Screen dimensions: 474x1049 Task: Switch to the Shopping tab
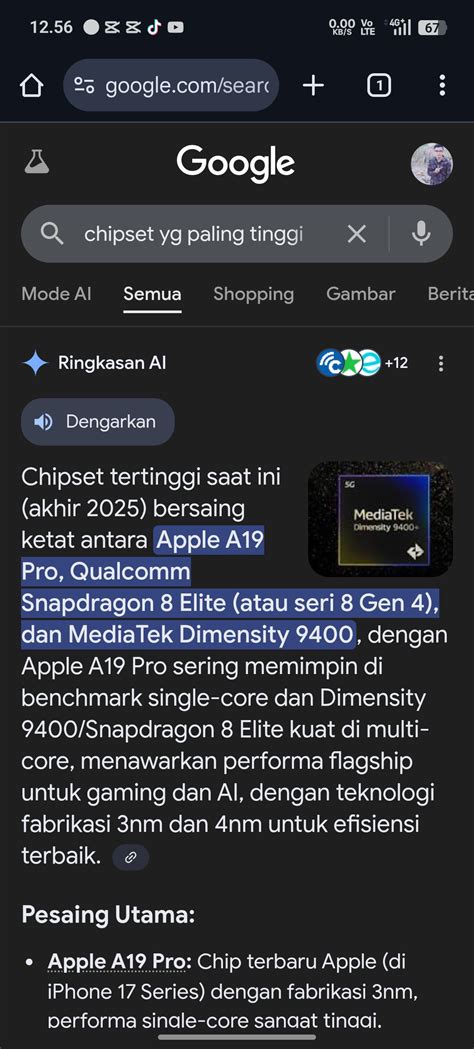pos(253,294)
